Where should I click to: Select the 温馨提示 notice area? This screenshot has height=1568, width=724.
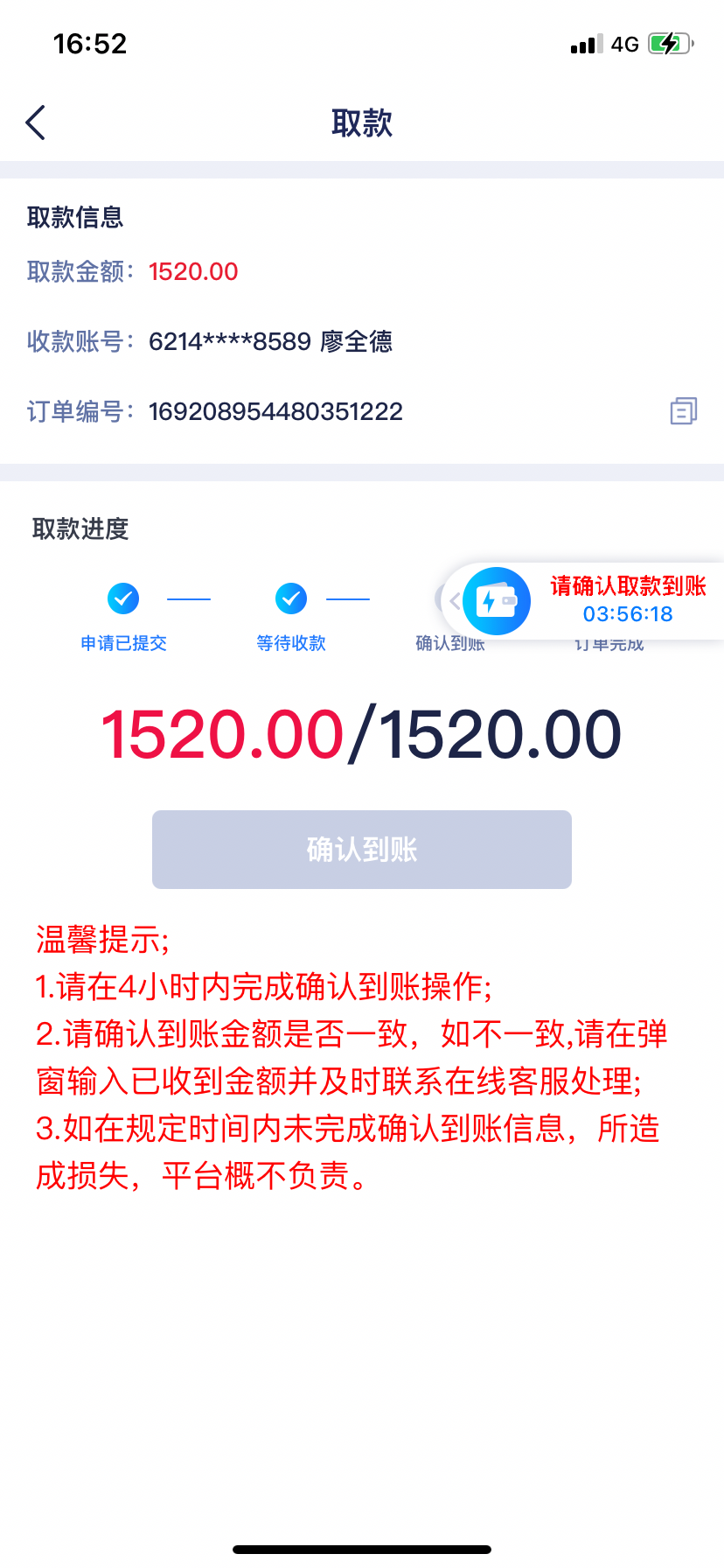pyautogui.click(x=350, y=1059)
